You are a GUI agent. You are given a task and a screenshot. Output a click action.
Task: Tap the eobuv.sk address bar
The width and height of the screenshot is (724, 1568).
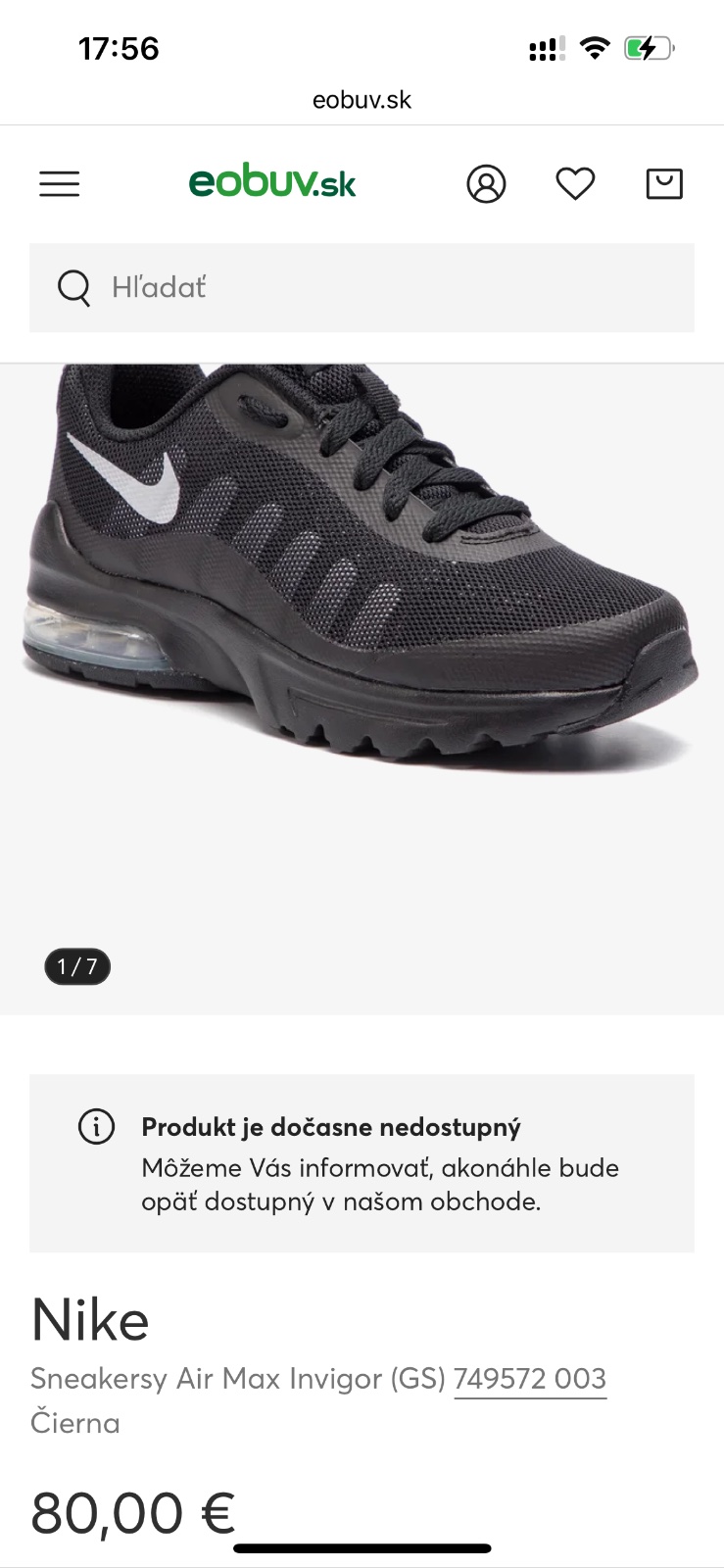click(x=362, y=100)
